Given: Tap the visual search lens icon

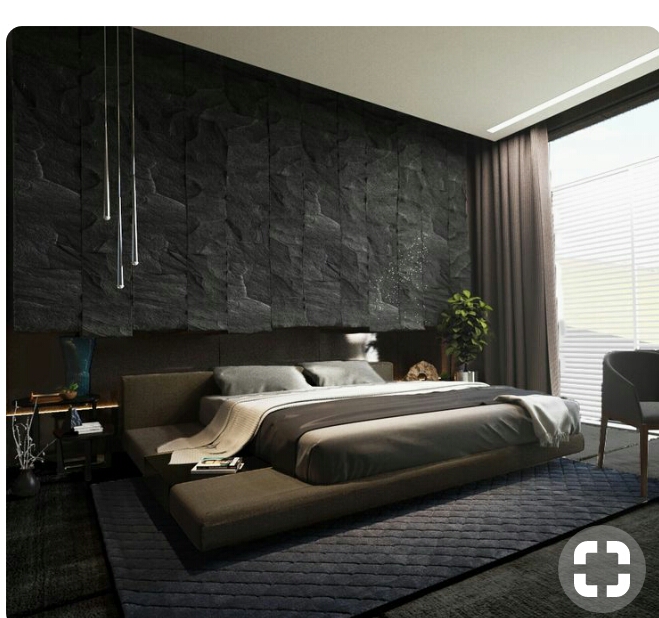Looking at the screenshot, I should (x=602, y=568).
